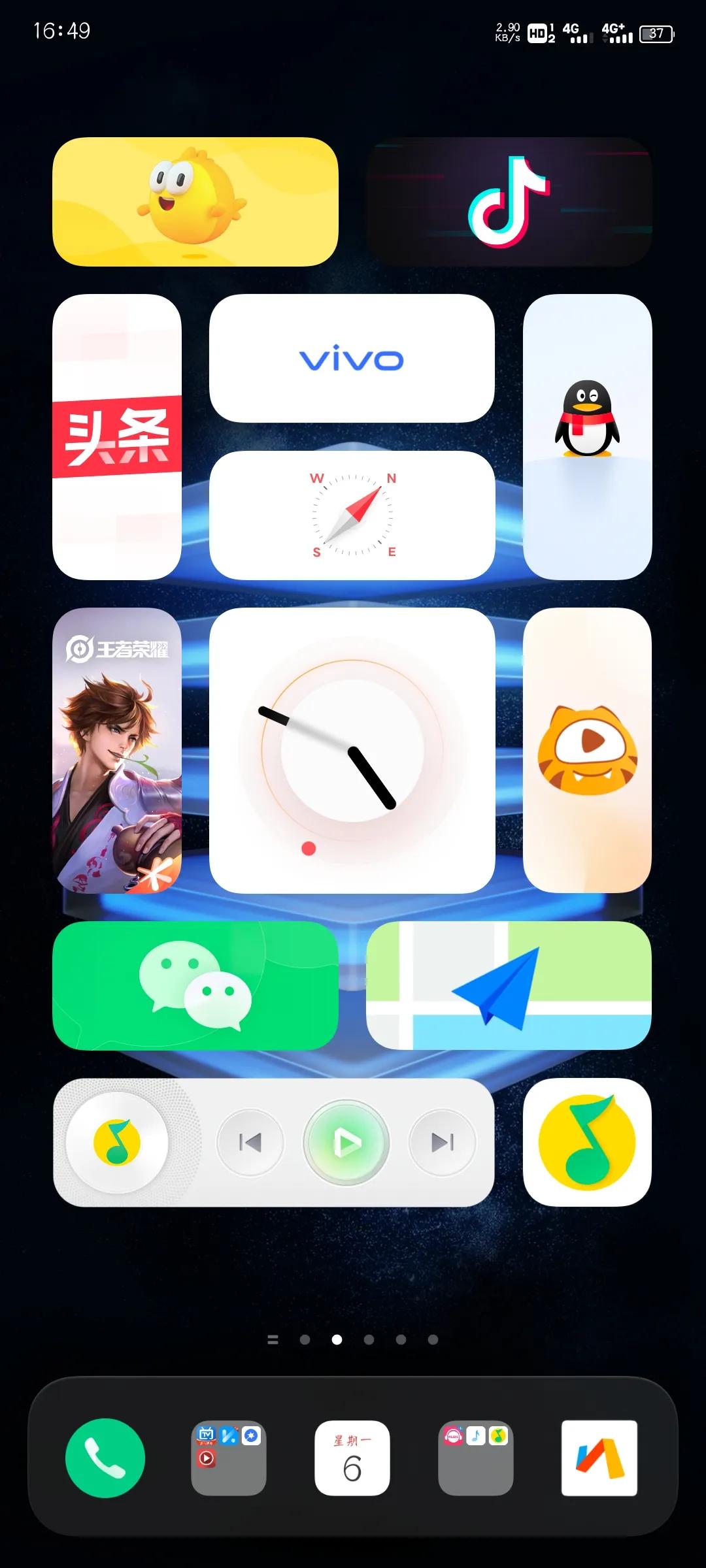Image resolution: width=706 pixels, height=1568 pixels.
Task: Open the Toutiao news app
Action: 117,436
